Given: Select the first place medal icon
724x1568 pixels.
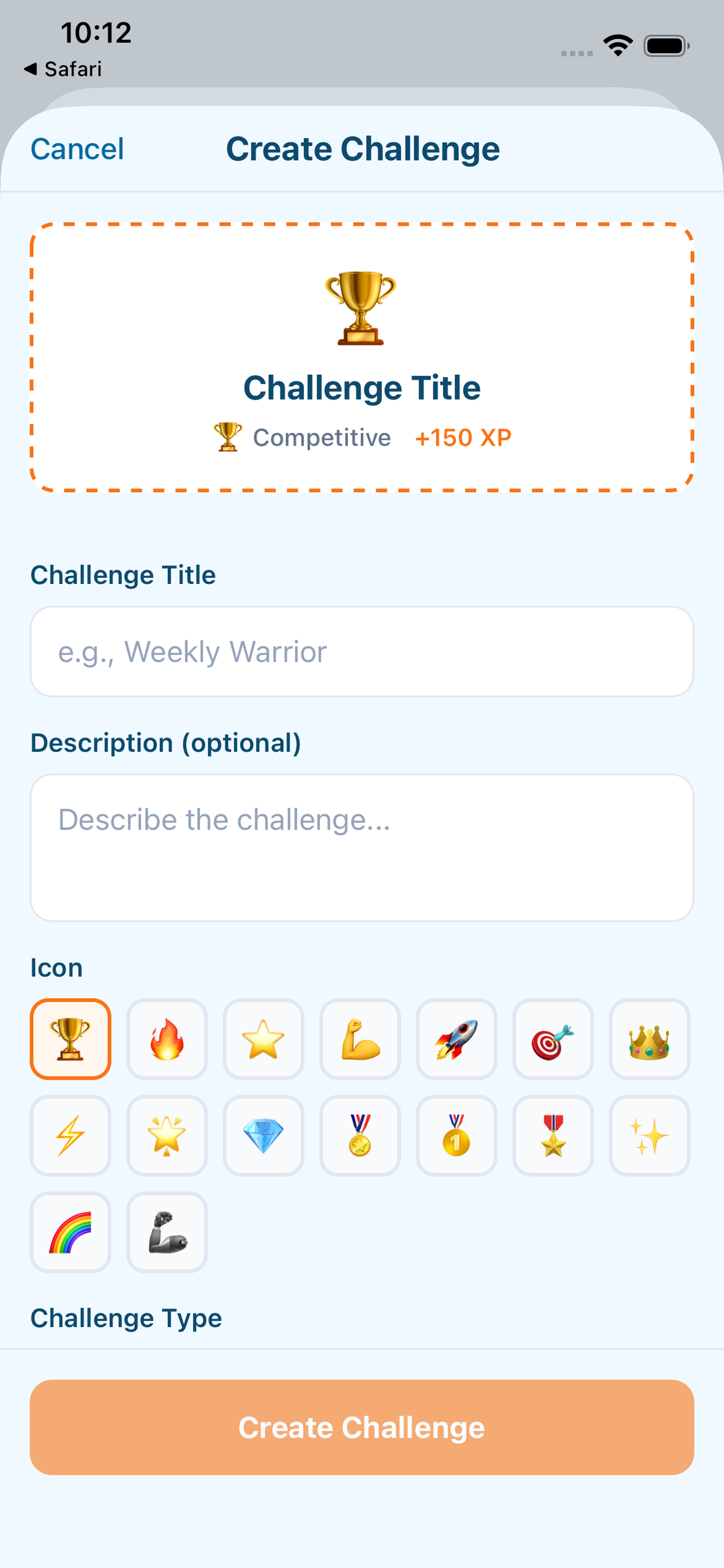Looking at the screenshot, I should tap(456, 1136).
